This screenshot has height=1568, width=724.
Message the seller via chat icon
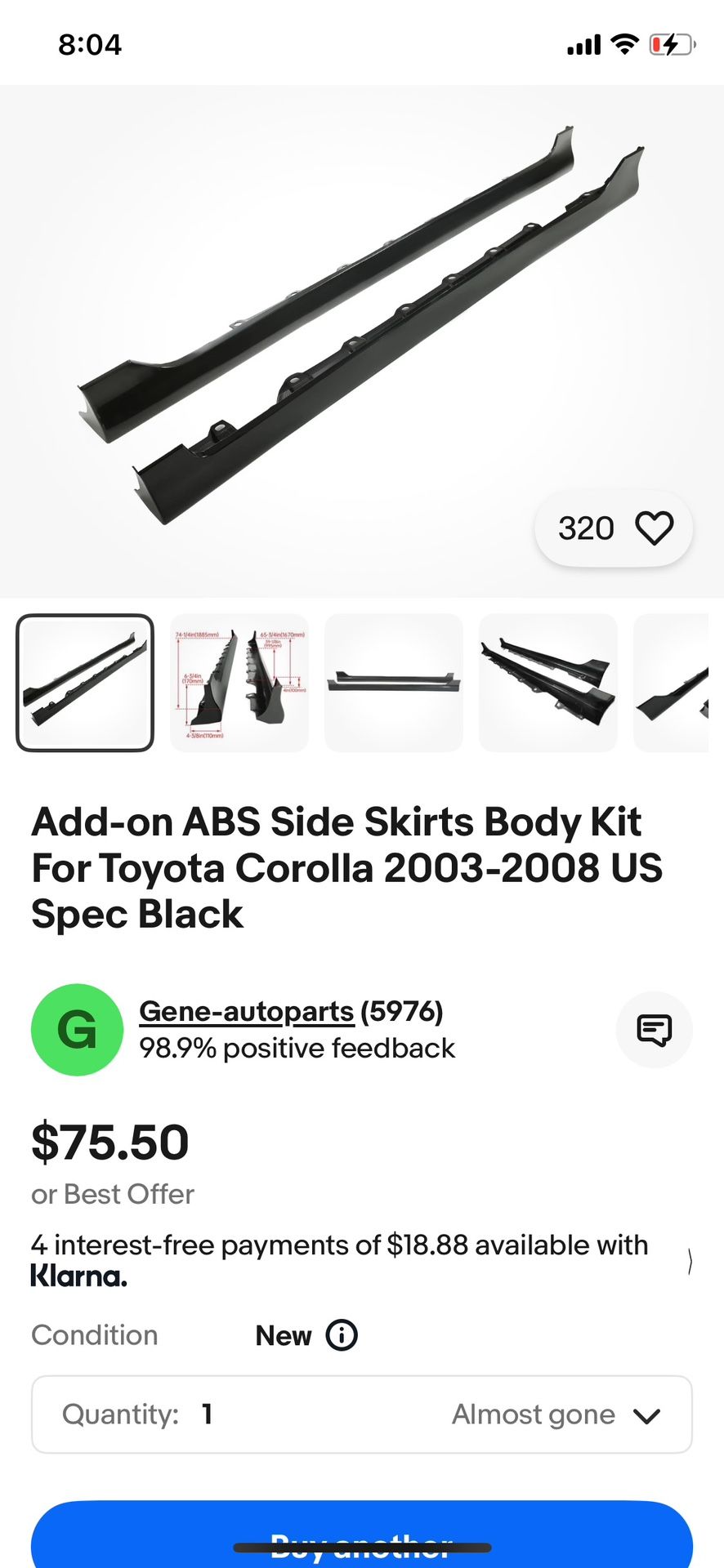pos(654,1030)
